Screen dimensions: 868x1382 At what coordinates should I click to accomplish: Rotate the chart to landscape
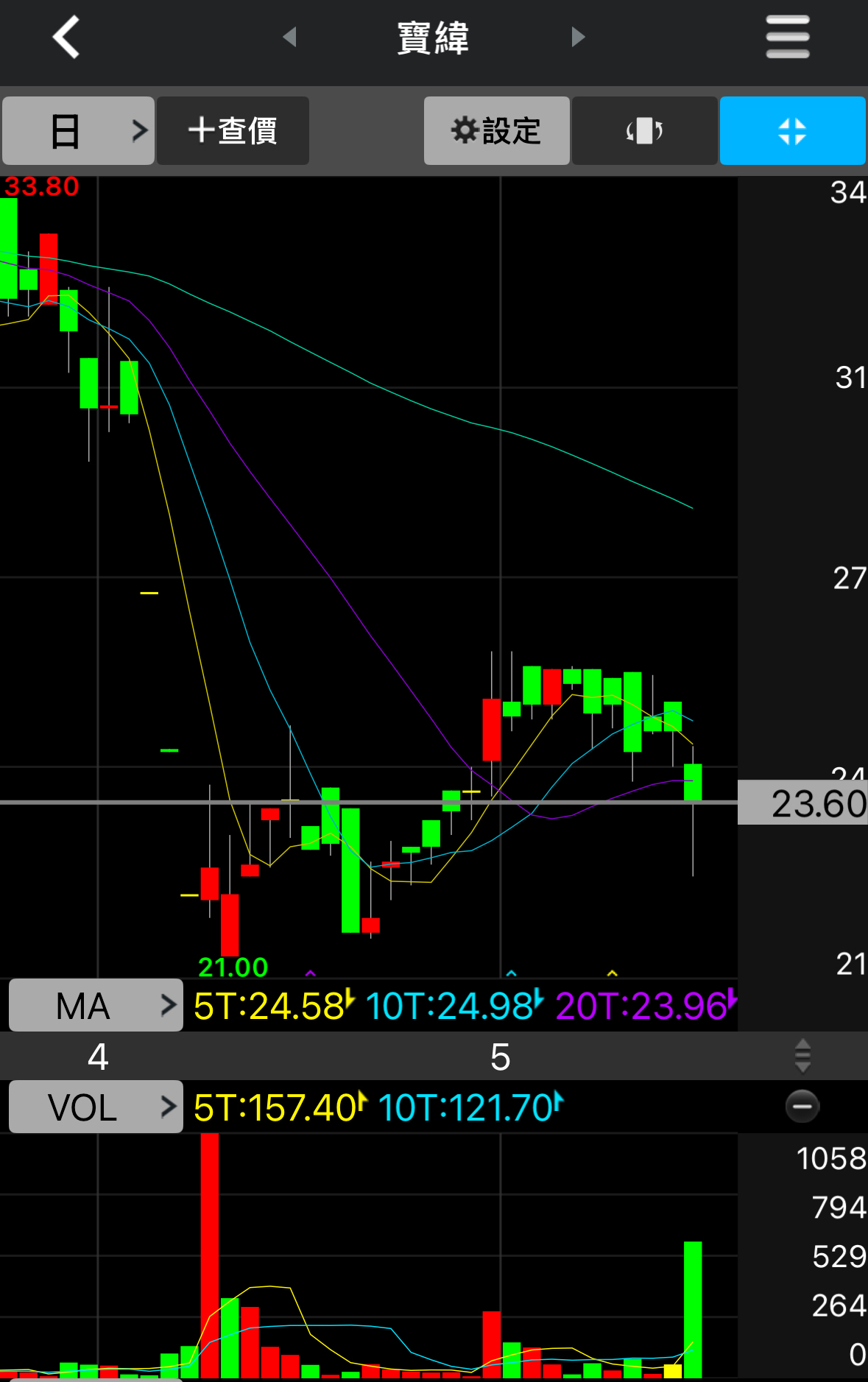[644, 131]
